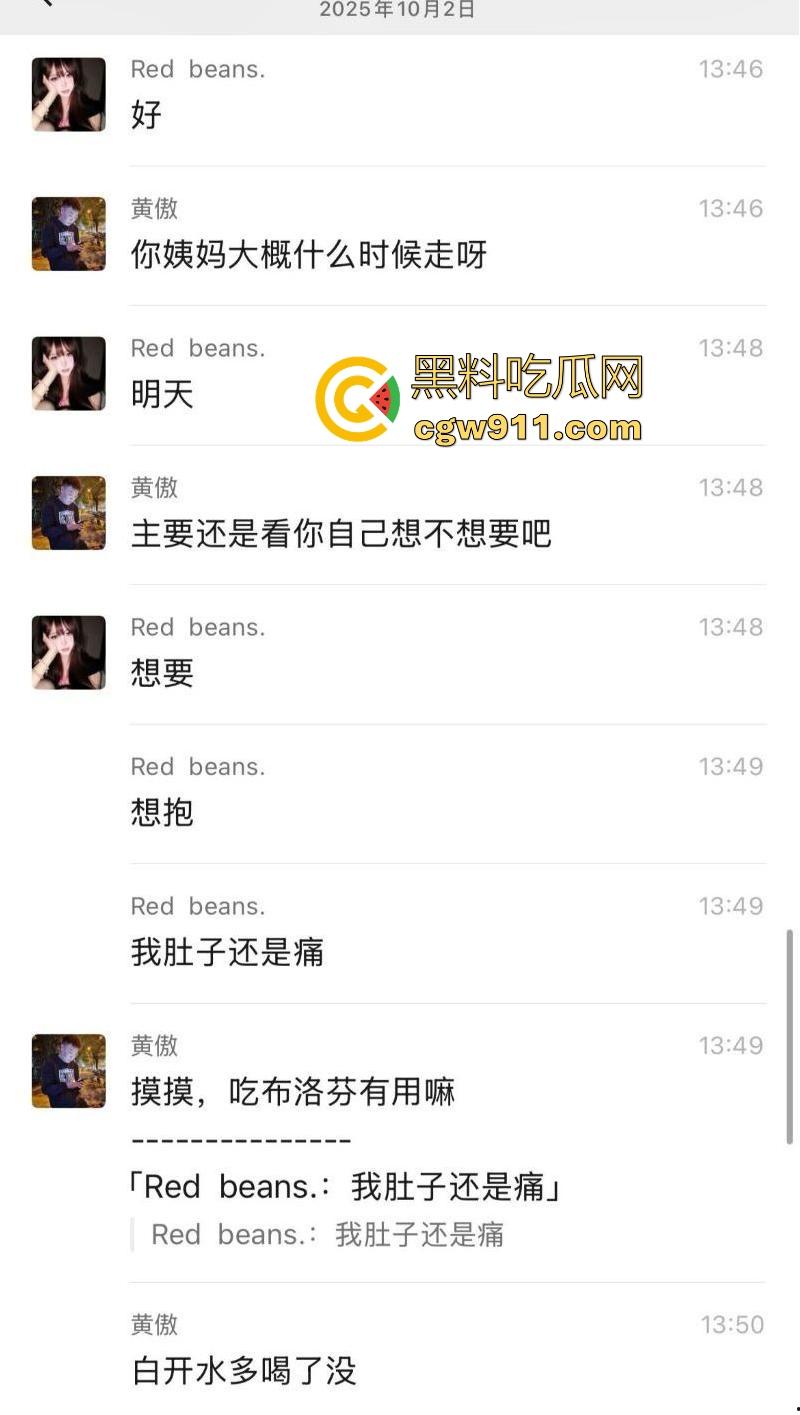The width and height of the screenshot is (800, 1415).
Task: Open Red beans.' profile avatar
Action: 67,94
